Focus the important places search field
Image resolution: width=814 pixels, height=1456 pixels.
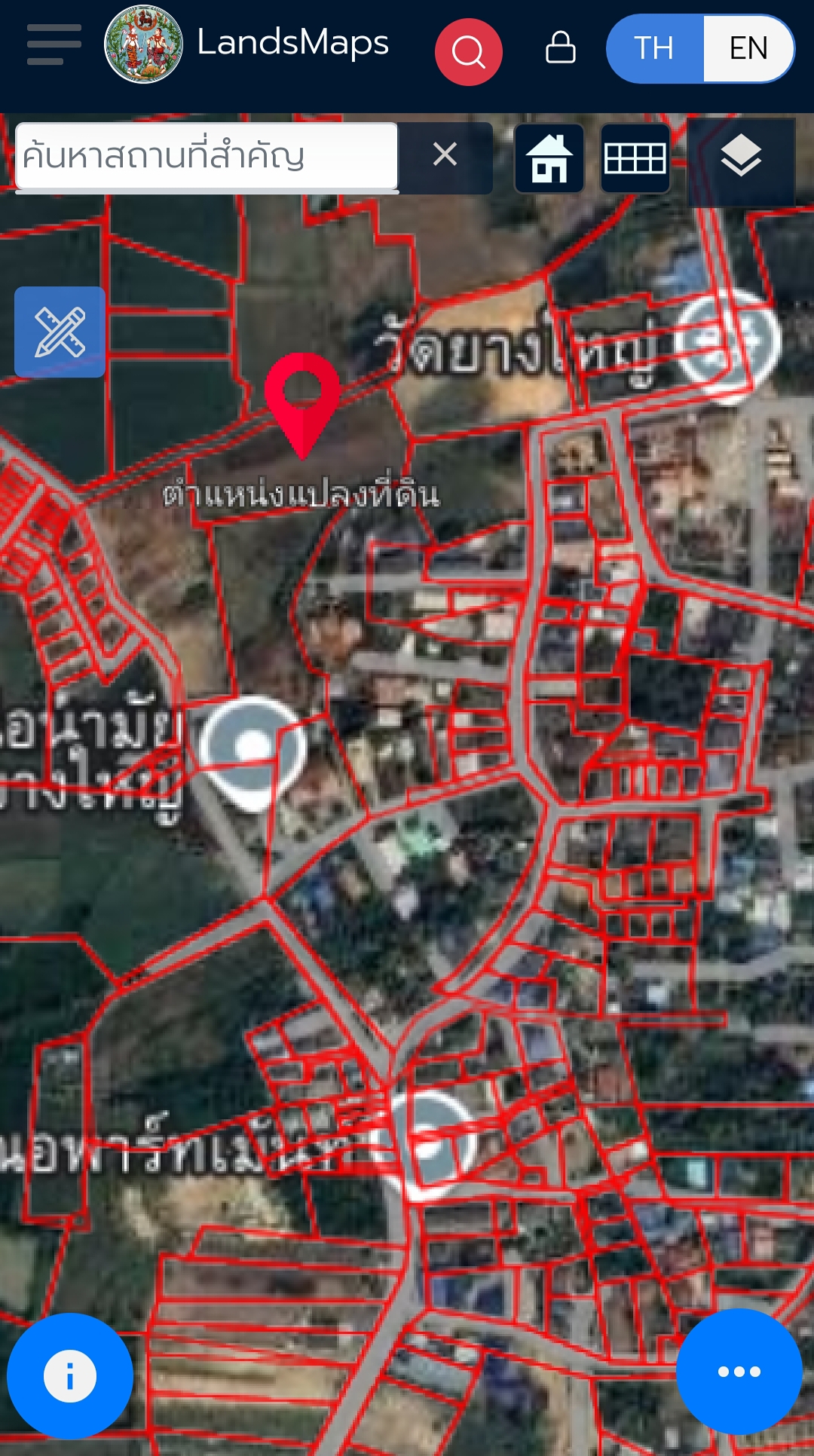coord(207,157)
